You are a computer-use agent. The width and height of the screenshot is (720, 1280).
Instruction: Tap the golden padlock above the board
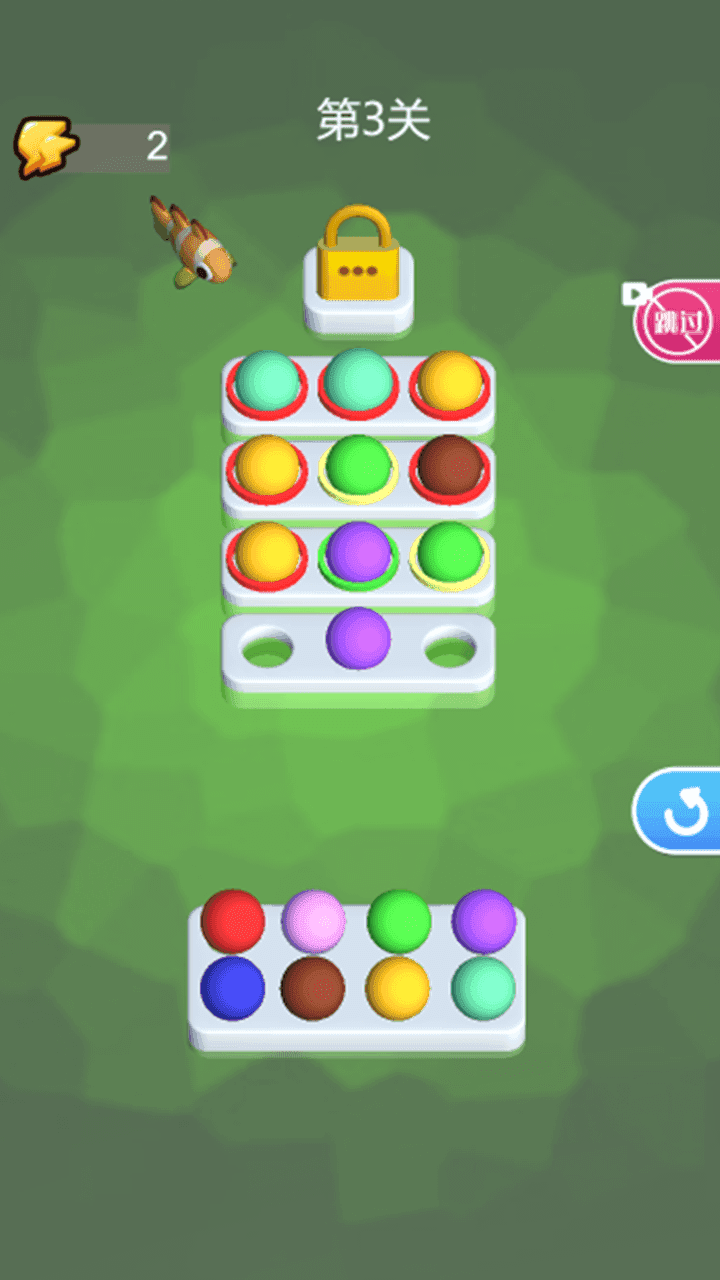point(357,256)
